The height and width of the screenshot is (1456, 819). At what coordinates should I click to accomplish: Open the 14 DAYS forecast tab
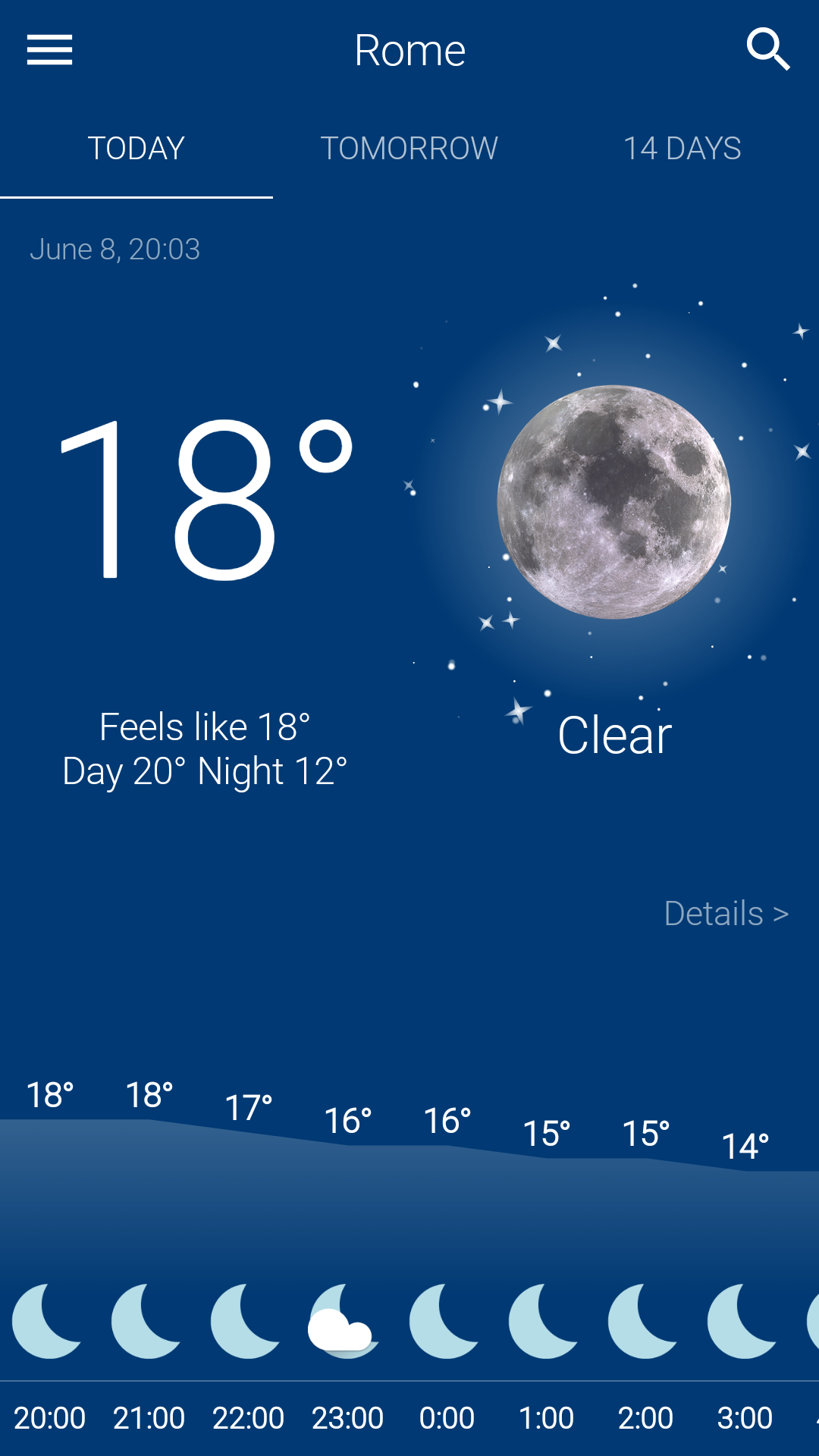click(682, 148)
